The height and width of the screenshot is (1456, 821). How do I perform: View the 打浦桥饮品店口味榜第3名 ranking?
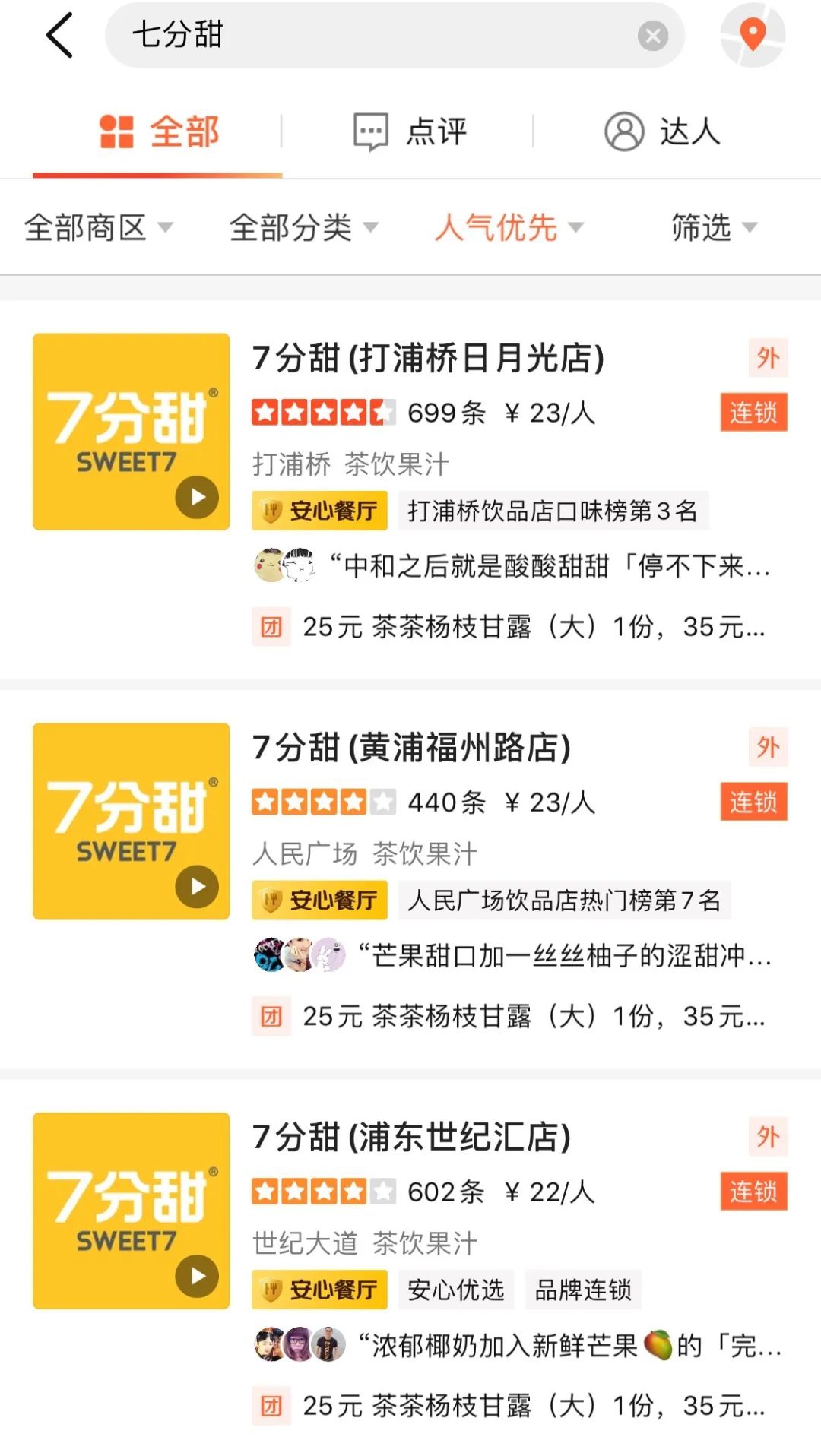(x=552, y=511)
